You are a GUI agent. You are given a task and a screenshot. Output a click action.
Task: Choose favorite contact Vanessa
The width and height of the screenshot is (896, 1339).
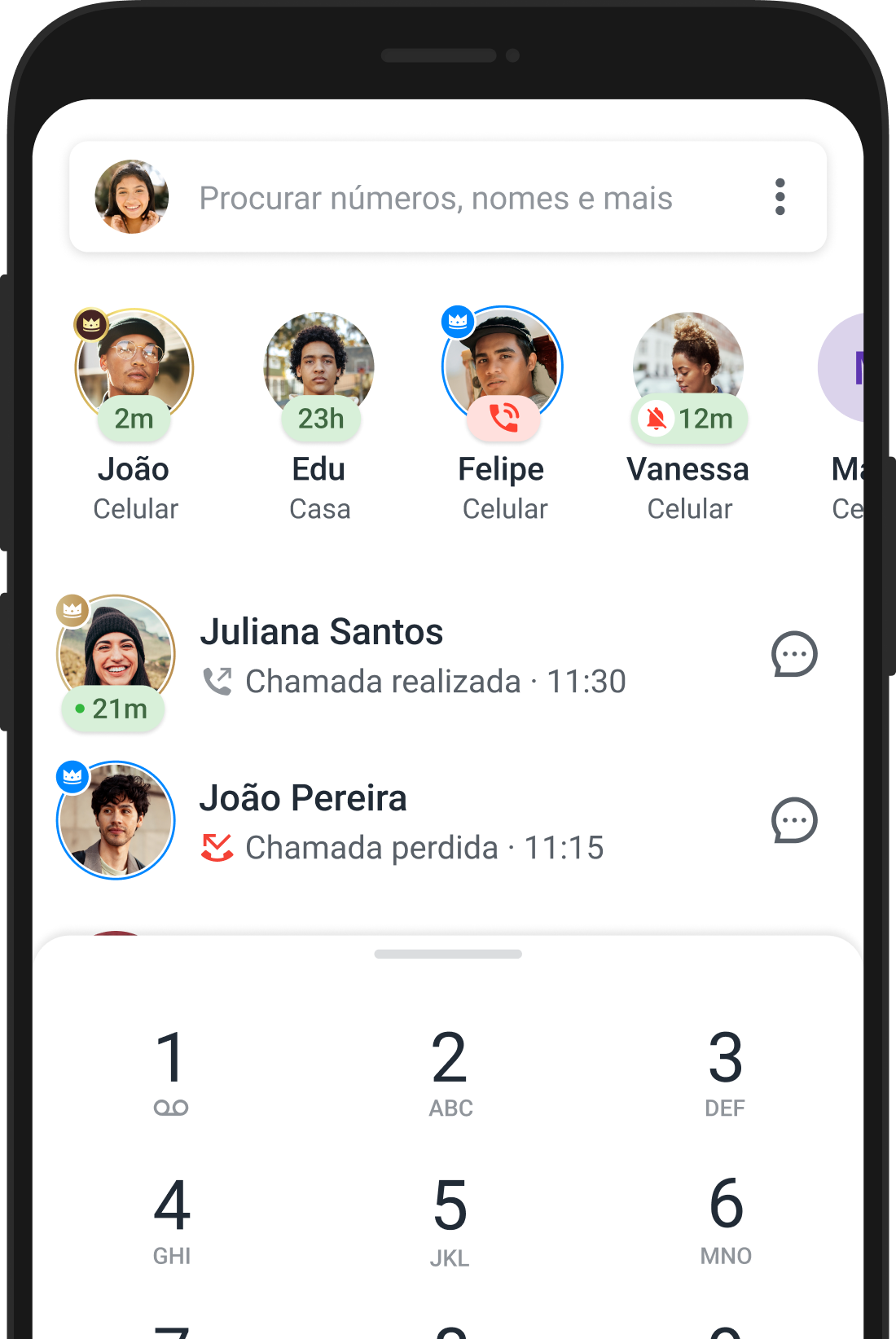688,368
